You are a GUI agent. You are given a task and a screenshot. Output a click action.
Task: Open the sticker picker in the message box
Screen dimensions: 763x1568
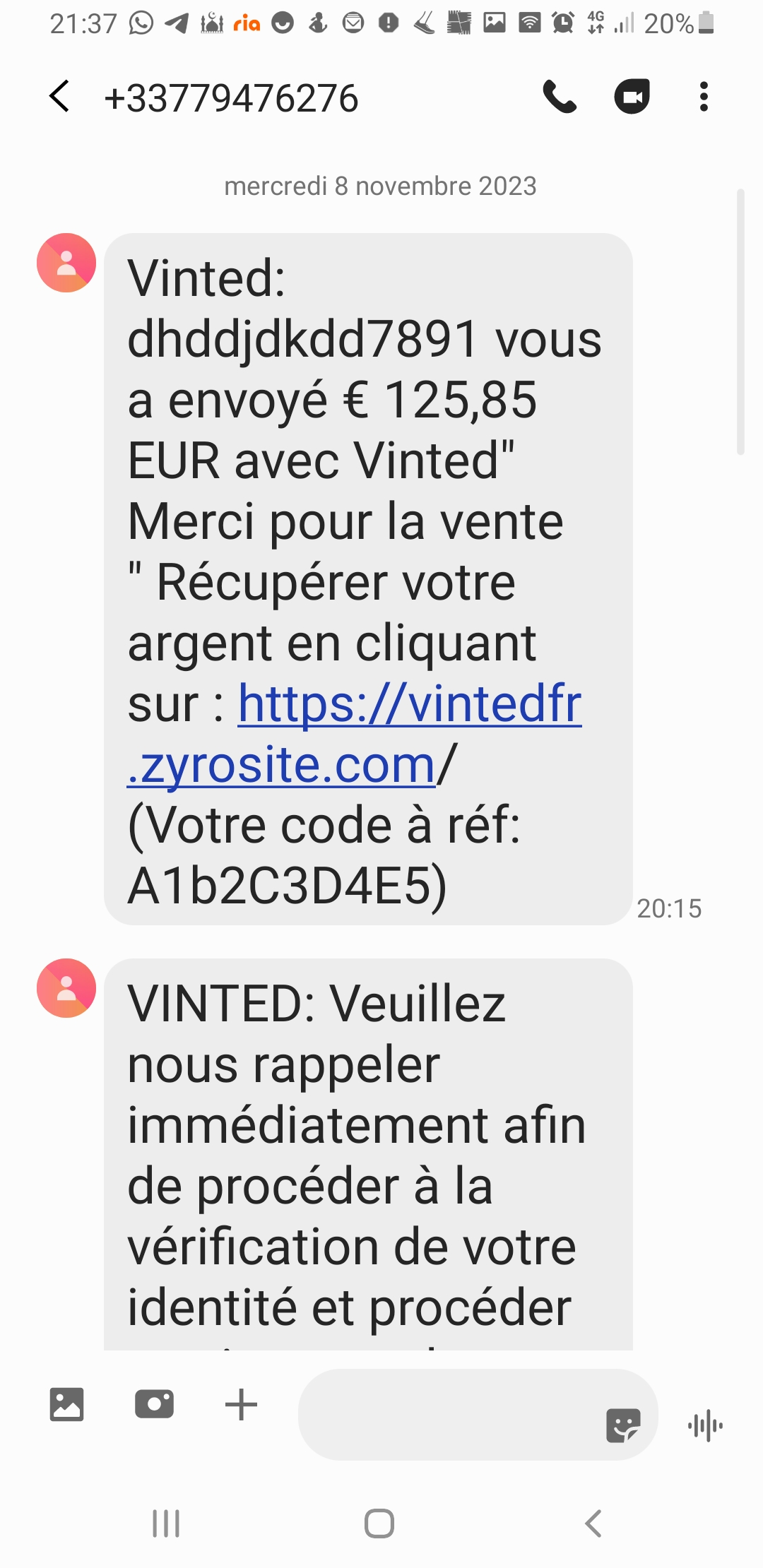623,1425
